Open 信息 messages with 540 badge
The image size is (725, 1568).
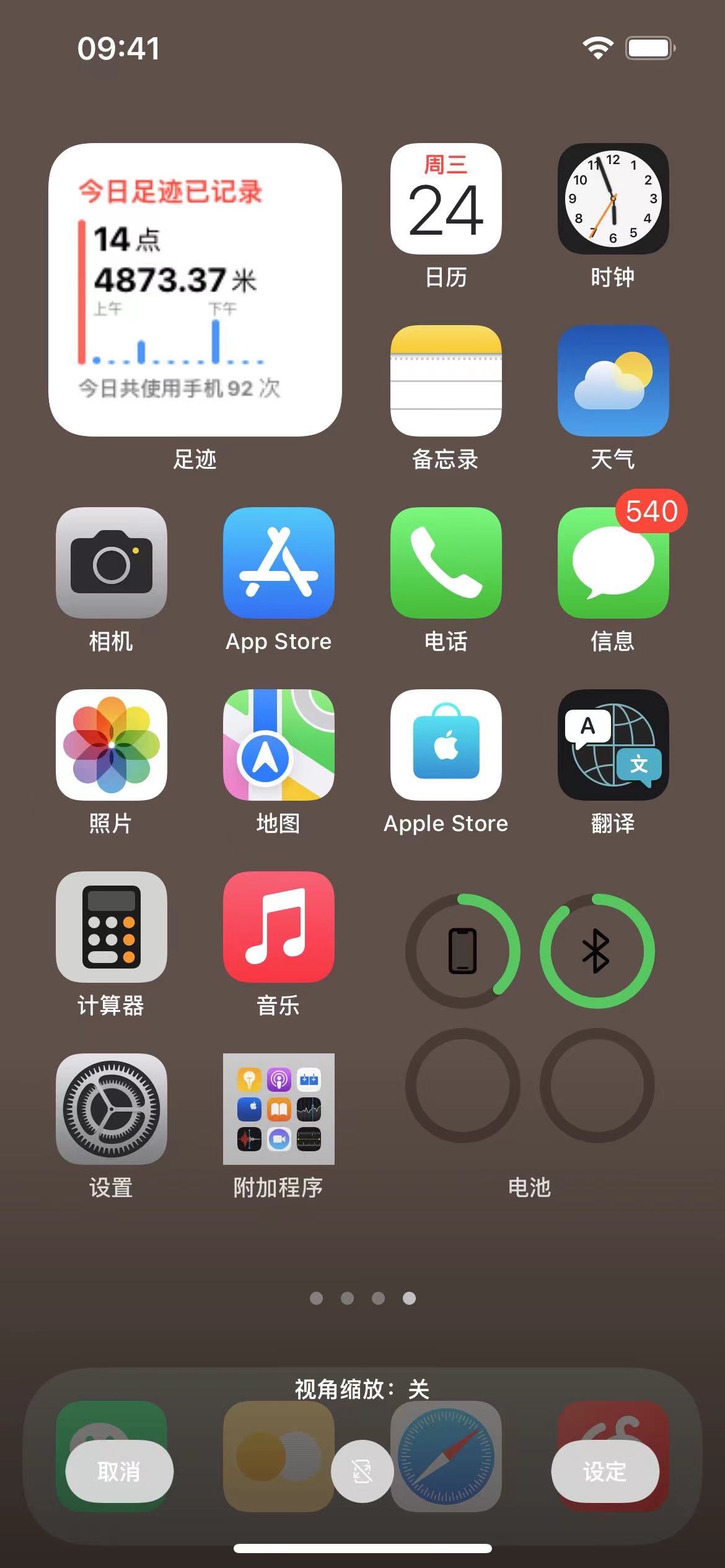coord(613,562)
